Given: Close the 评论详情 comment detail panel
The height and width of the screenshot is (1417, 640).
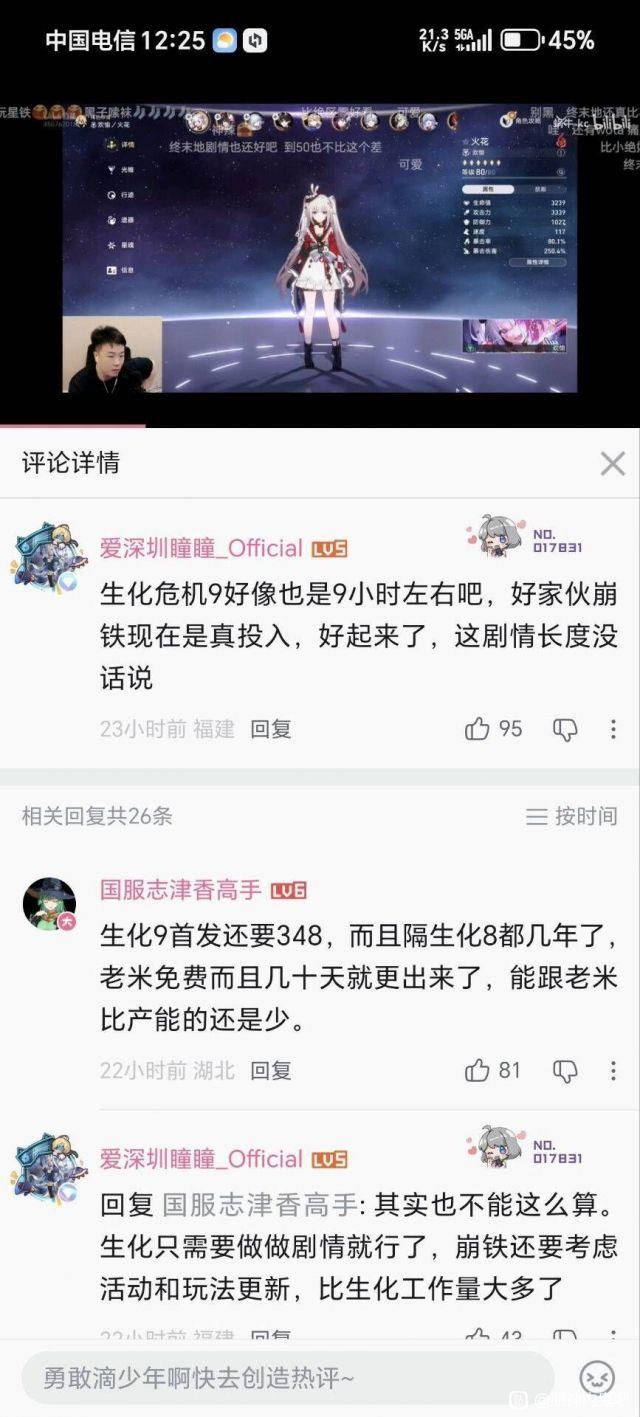Looking at the screenshot, I should 612,463.
